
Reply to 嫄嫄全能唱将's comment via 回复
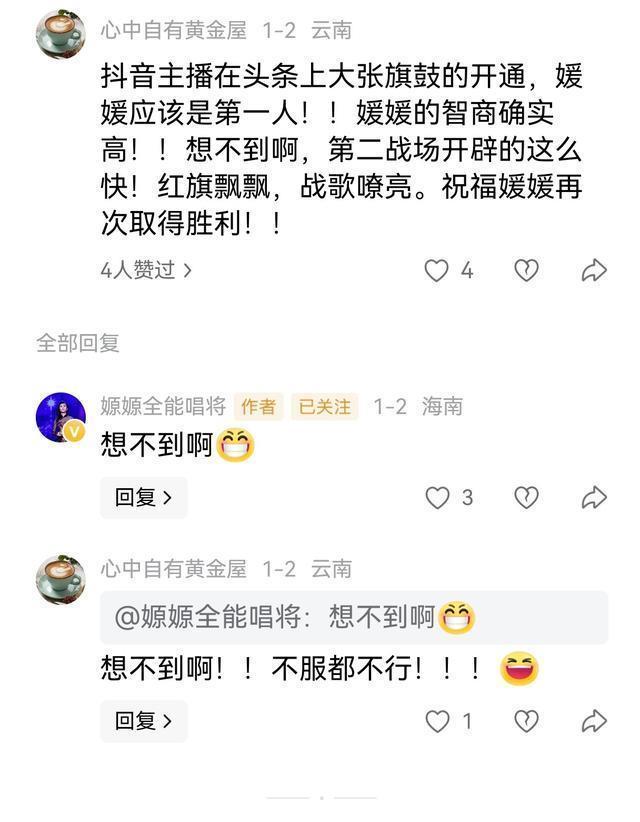click(143, 497)
